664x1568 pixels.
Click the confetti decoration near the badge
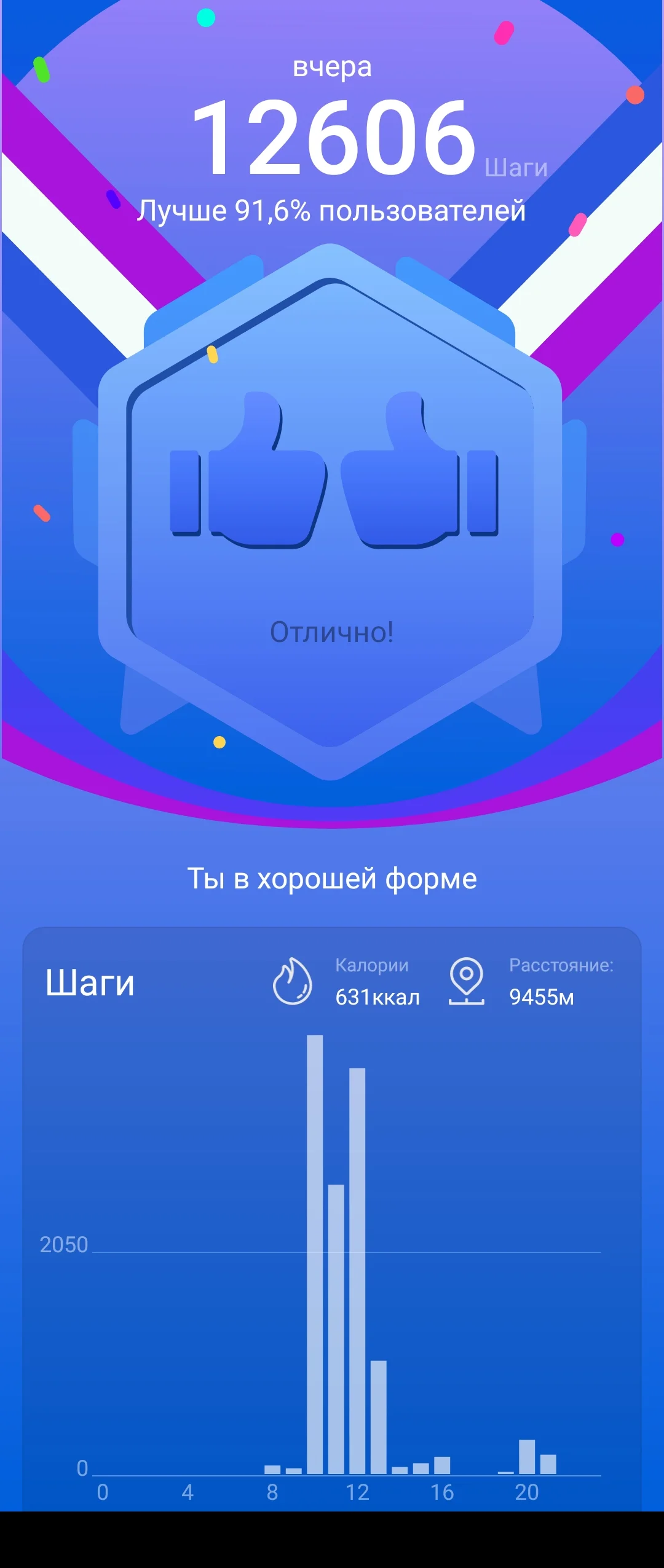tap(212, 355)
